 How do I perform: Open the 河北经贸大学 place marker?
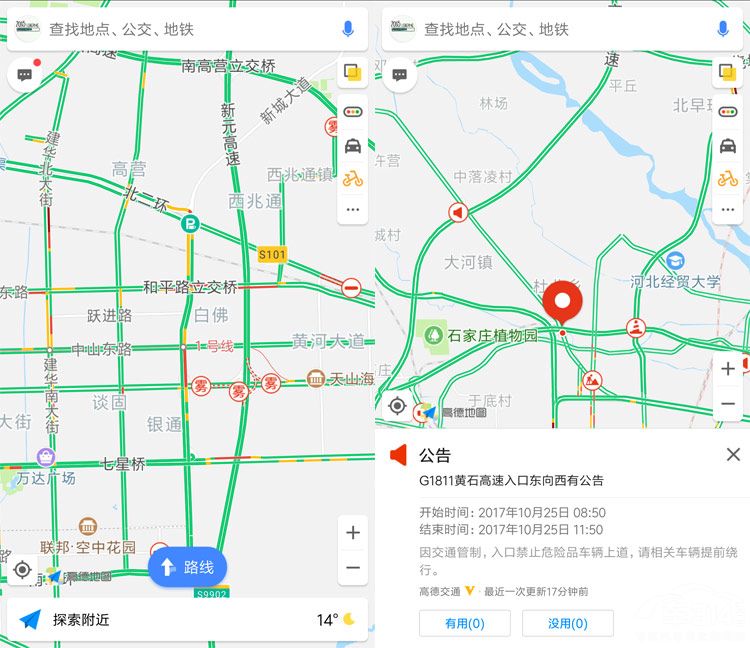coord(675,261)
